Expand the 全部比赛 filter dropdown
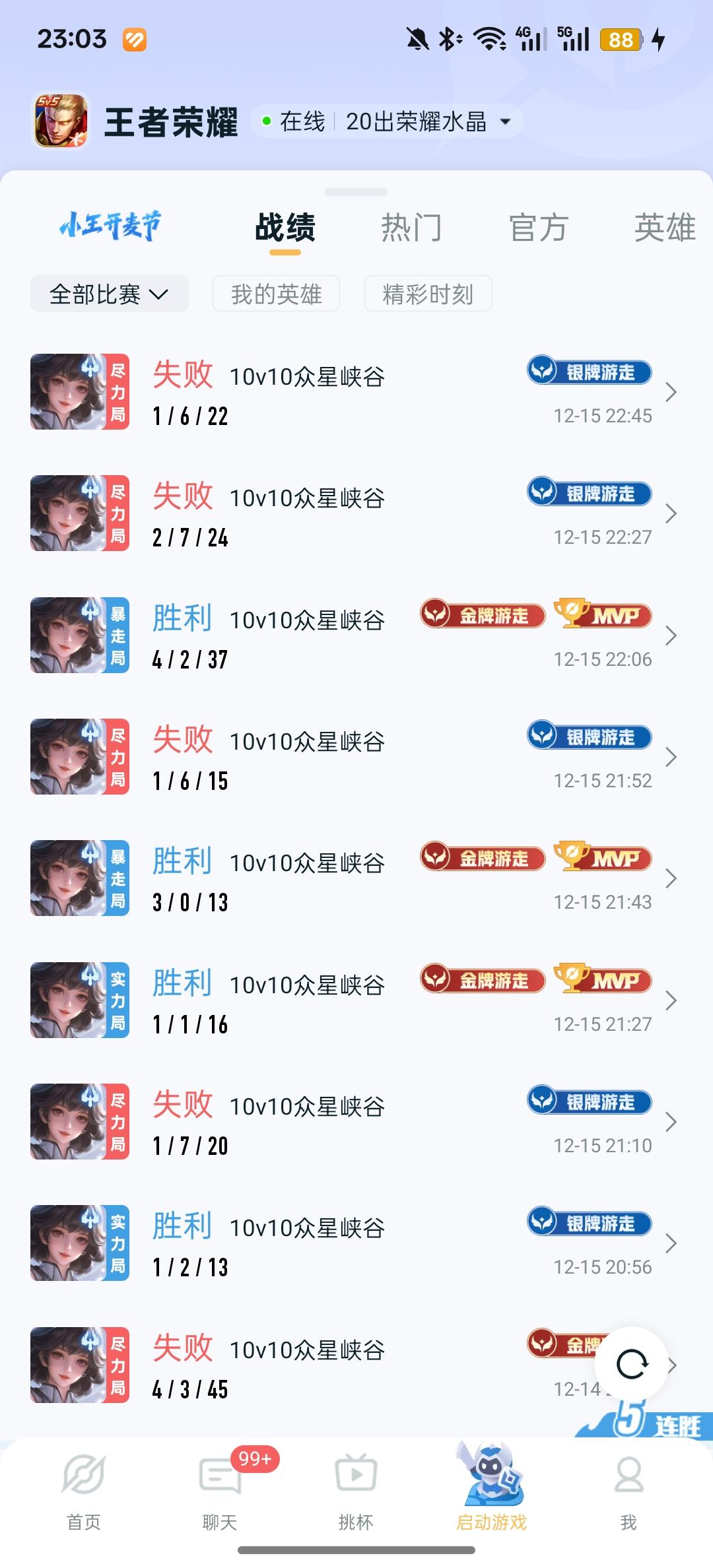713x1568 pixels. [110, 294]
